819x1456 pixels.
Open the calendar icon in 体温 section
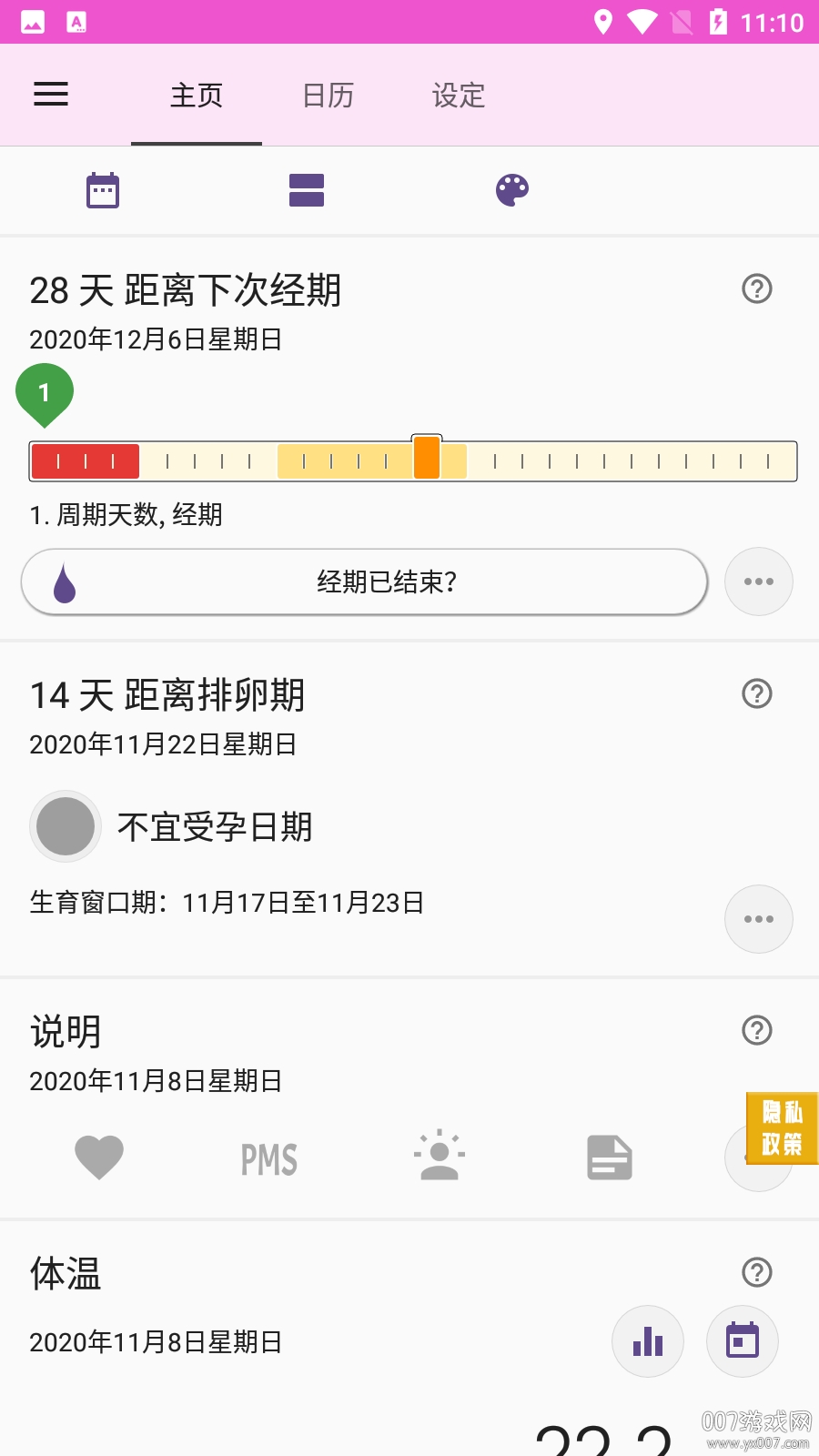[742, 1341]
